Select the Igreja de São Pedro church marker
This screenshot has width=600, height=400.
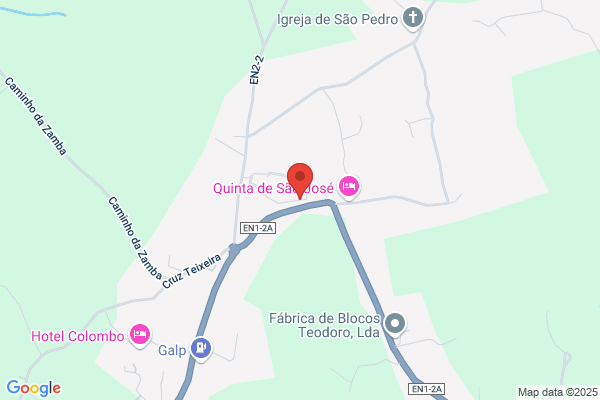pyautogui.click(x=414, y=17)
